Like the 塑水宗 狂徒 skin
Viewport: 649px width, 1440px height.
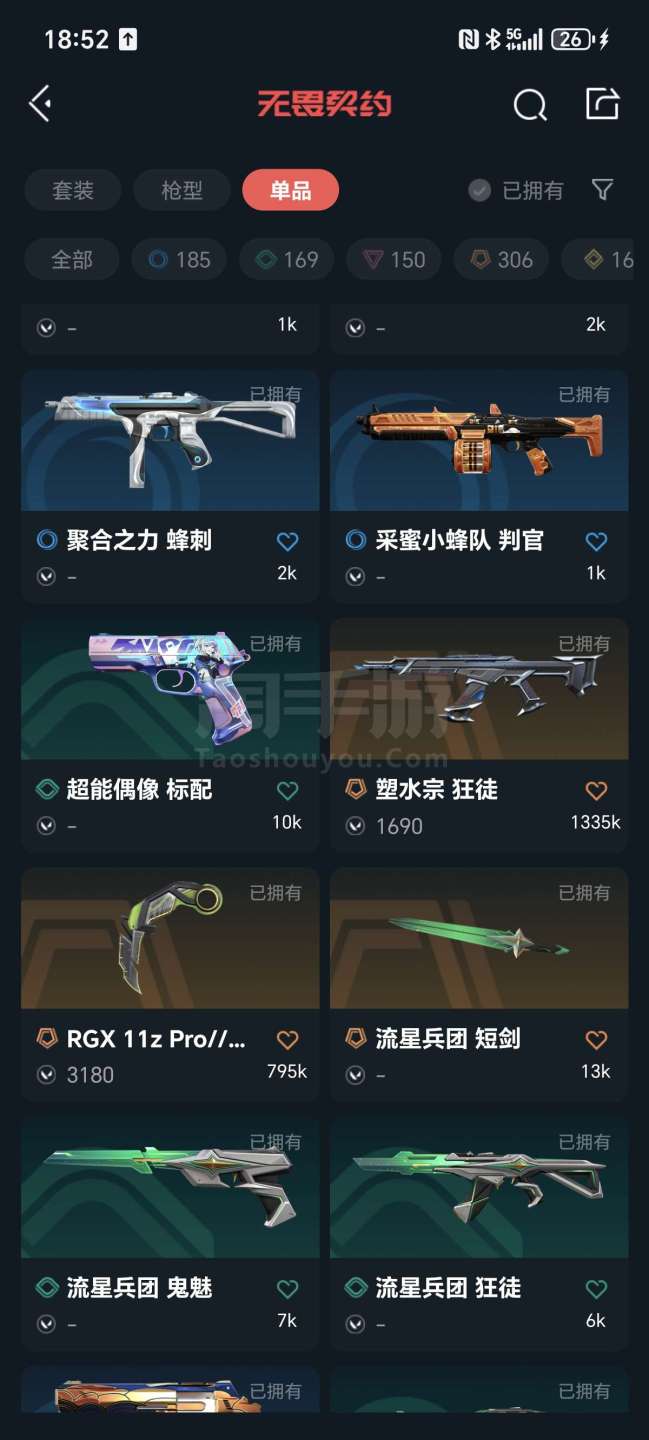click(x=596, y=790)
